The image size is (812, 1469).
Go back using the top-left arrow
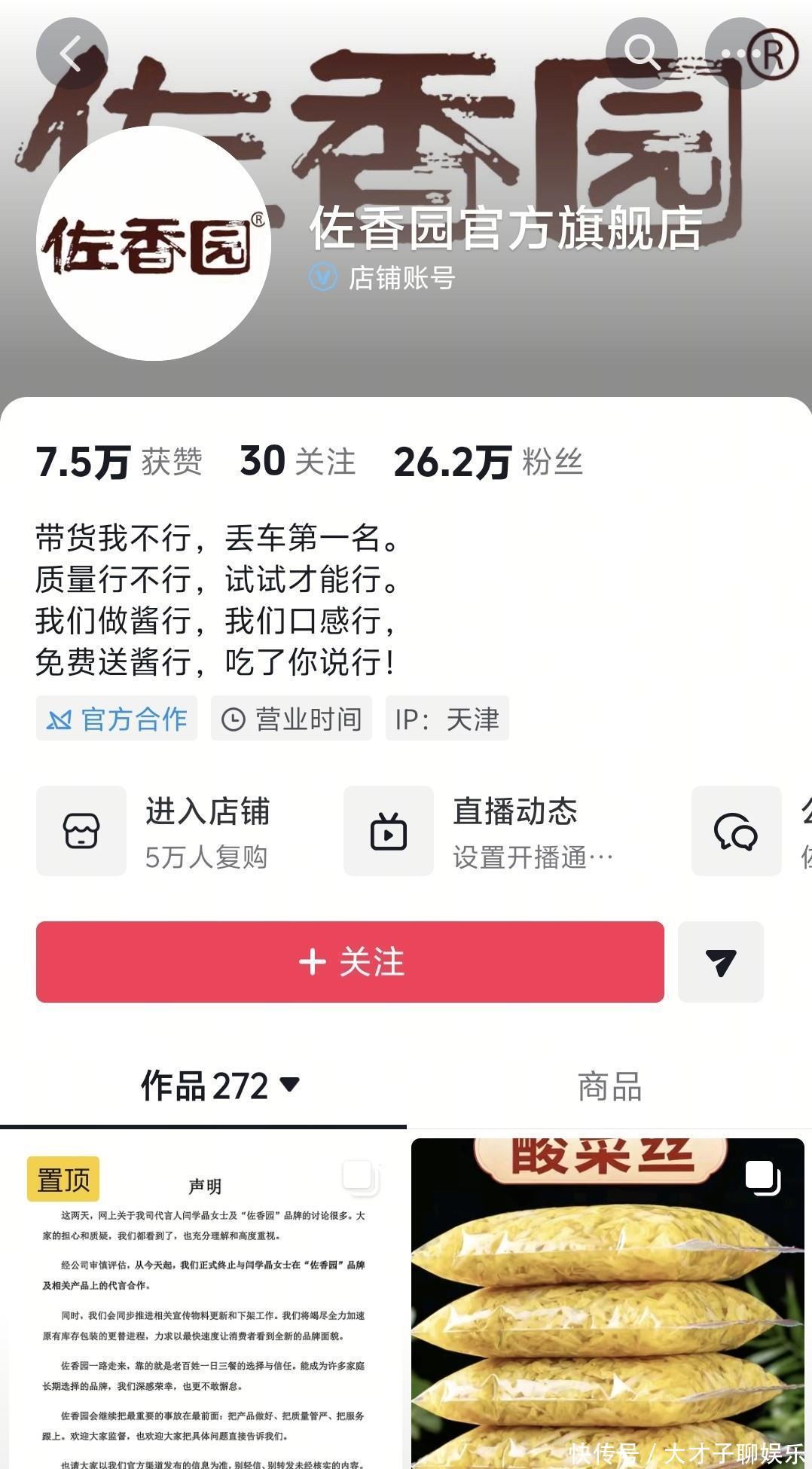point(72,53)
